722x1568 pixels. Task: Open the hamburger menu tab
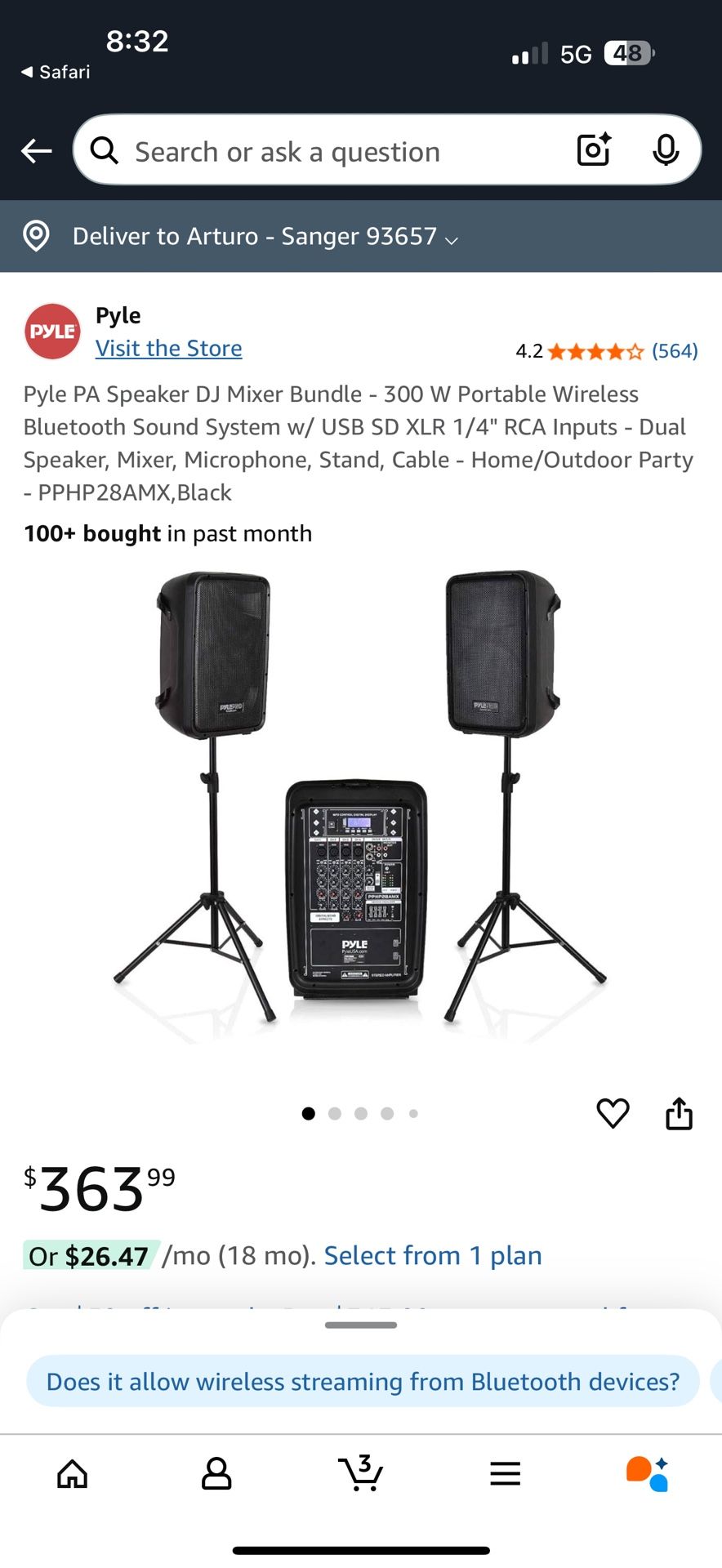coord(506,1474)
